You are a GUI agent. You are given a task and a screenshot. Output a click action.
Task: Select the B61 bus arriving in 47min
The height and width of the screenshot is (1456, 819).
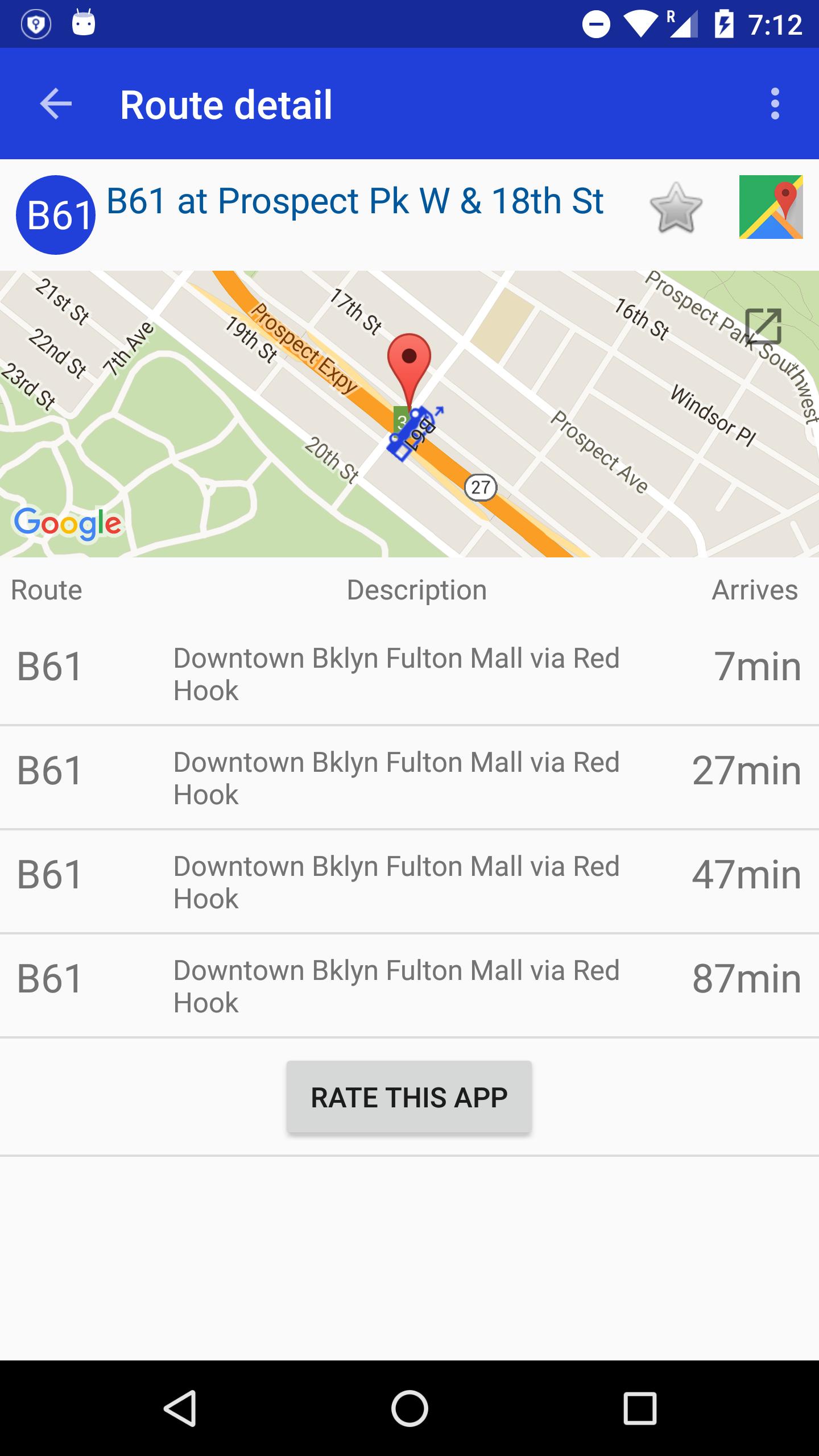point(409,882)
